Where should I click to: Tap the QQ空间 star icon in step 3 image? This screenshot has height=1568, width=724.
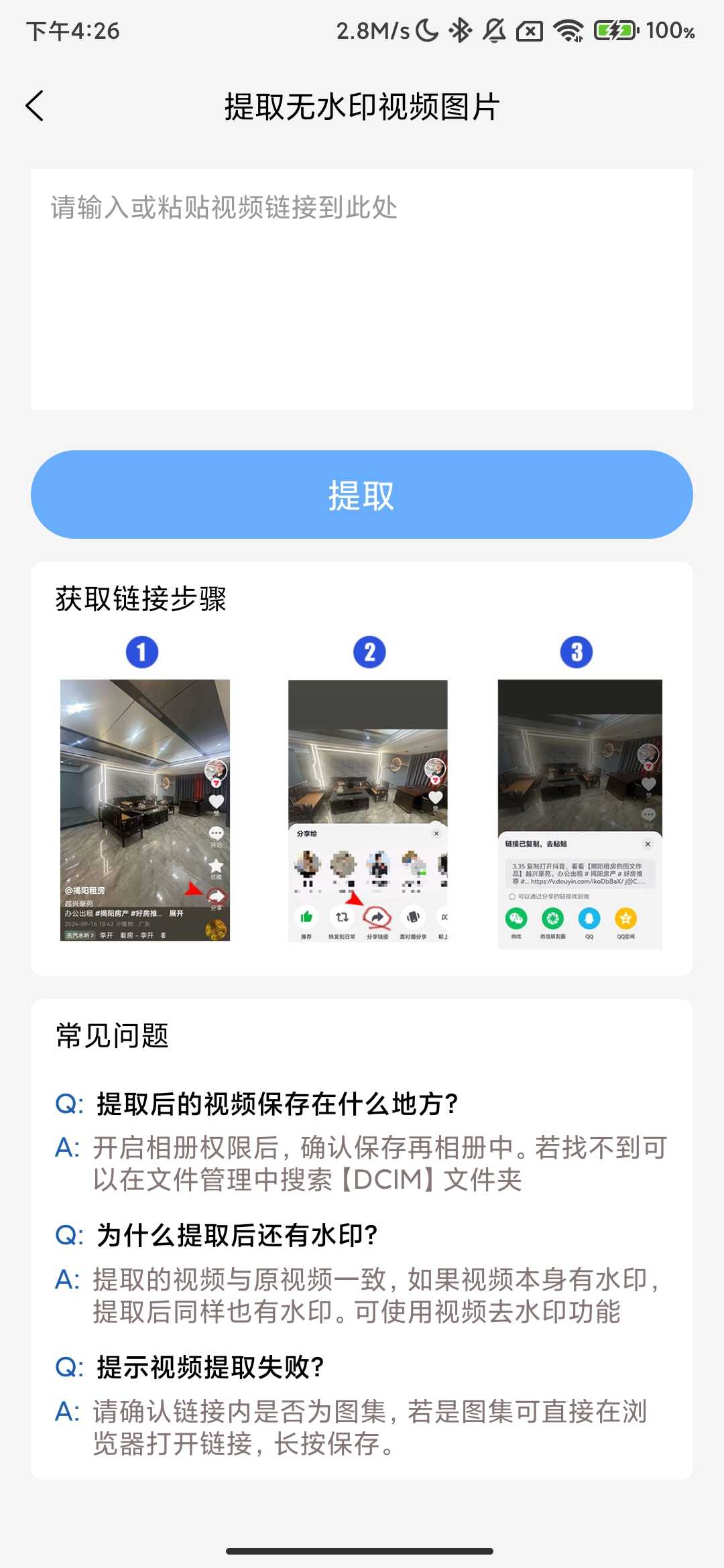626,919
